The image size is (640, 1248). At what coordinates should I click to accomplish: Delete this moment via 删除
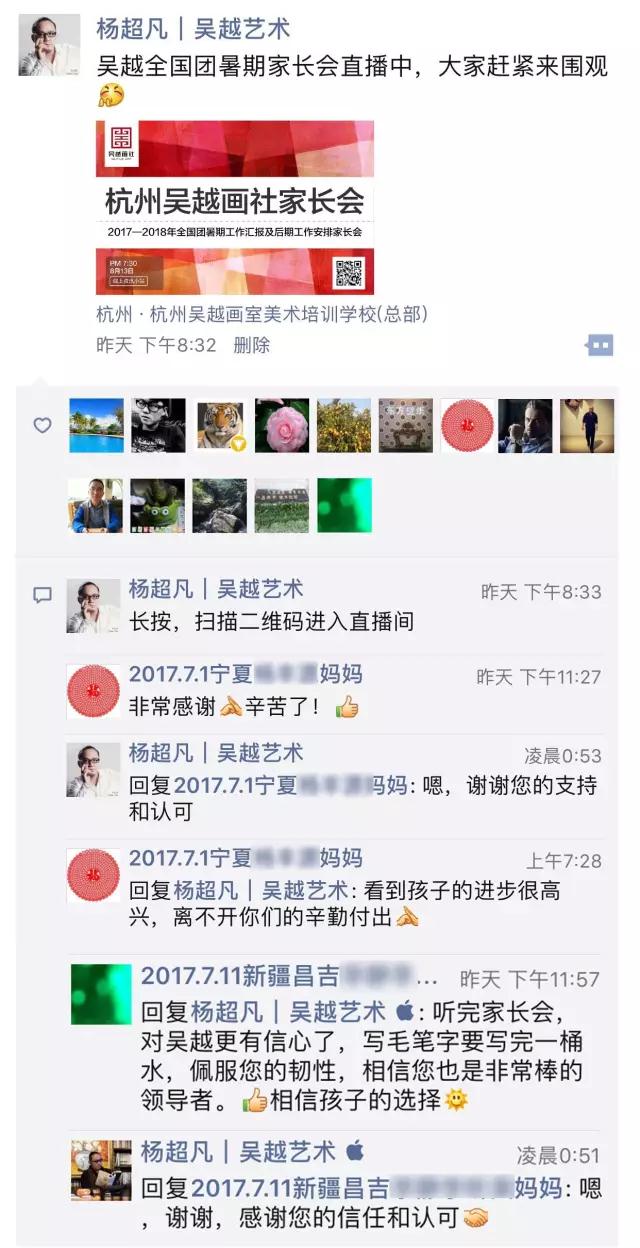(251, 345)
